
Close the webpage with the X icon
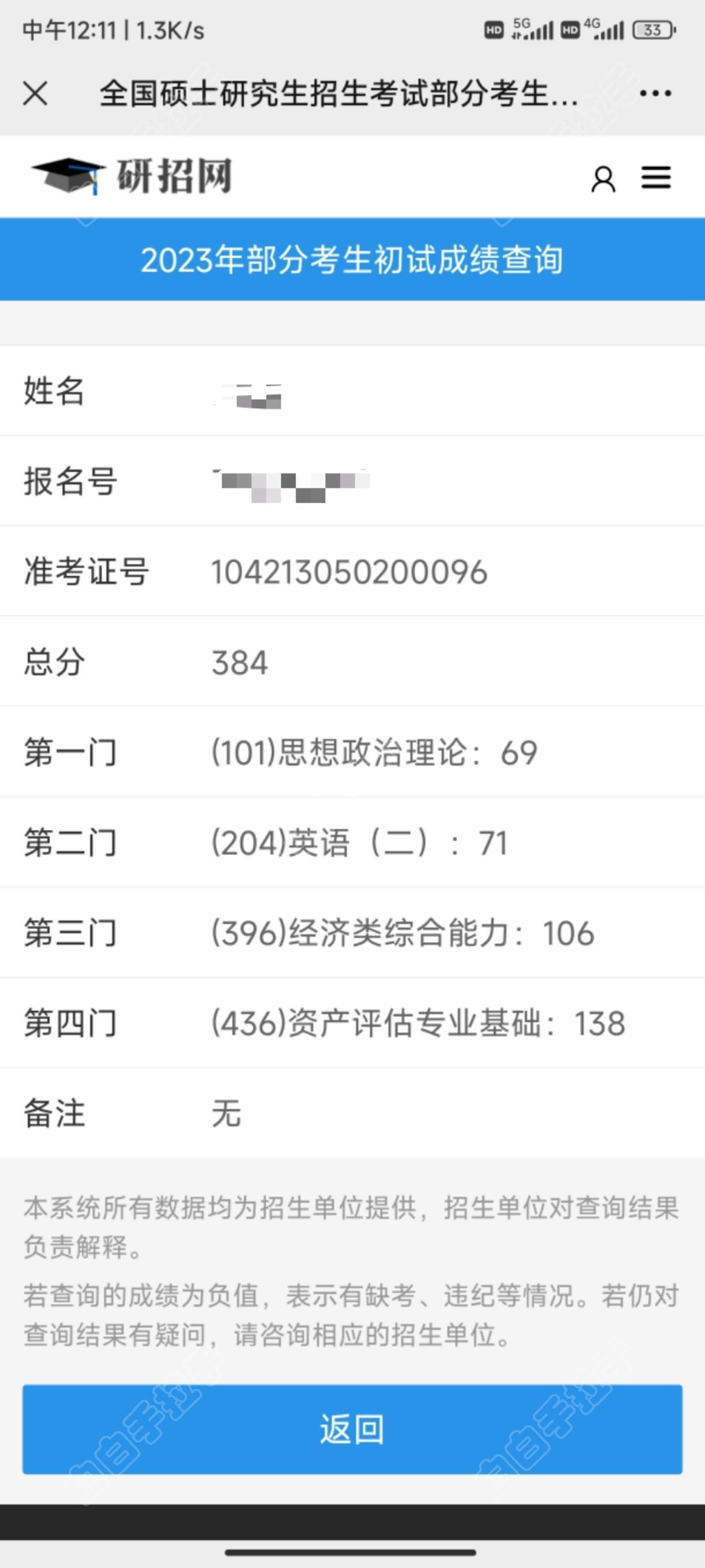coord(35,94)
